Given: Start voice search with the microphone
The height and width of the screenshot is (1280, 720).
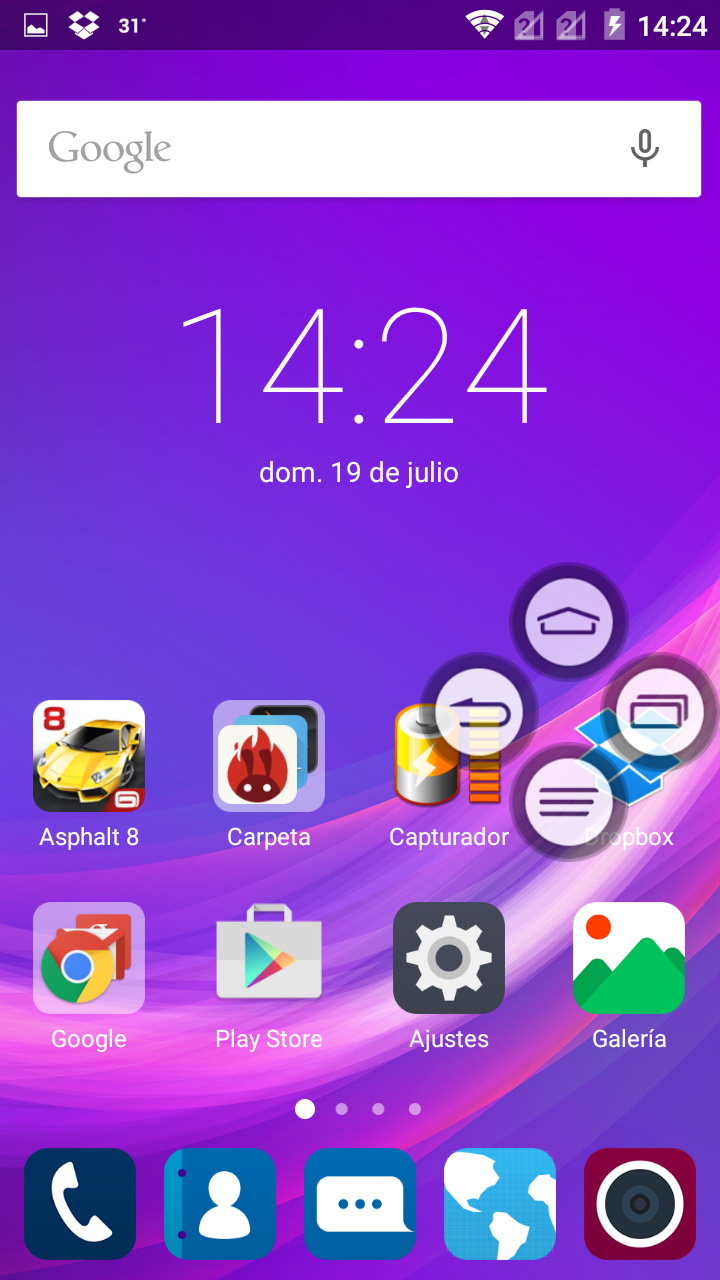Looking at the screenshot, I should (x=644, y=149).
